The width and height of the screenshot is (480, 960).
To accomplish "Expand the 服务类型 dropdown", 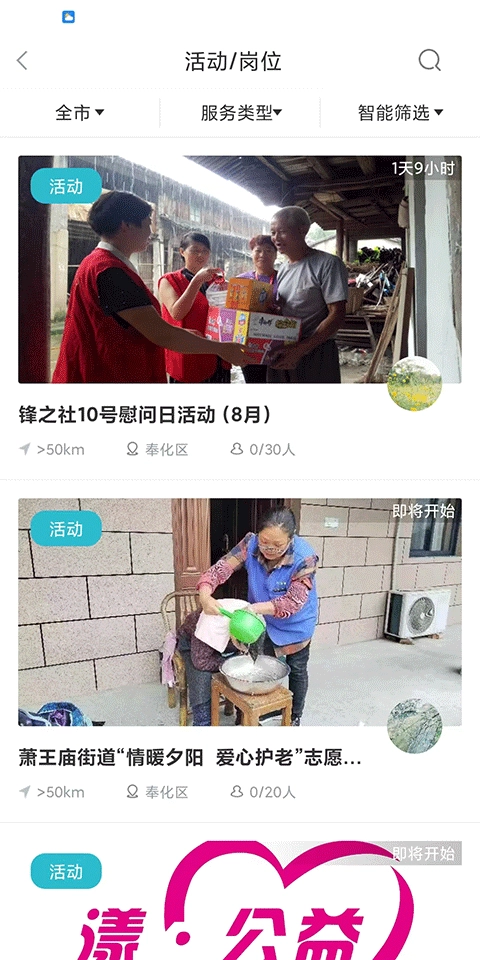I will 241,113.
